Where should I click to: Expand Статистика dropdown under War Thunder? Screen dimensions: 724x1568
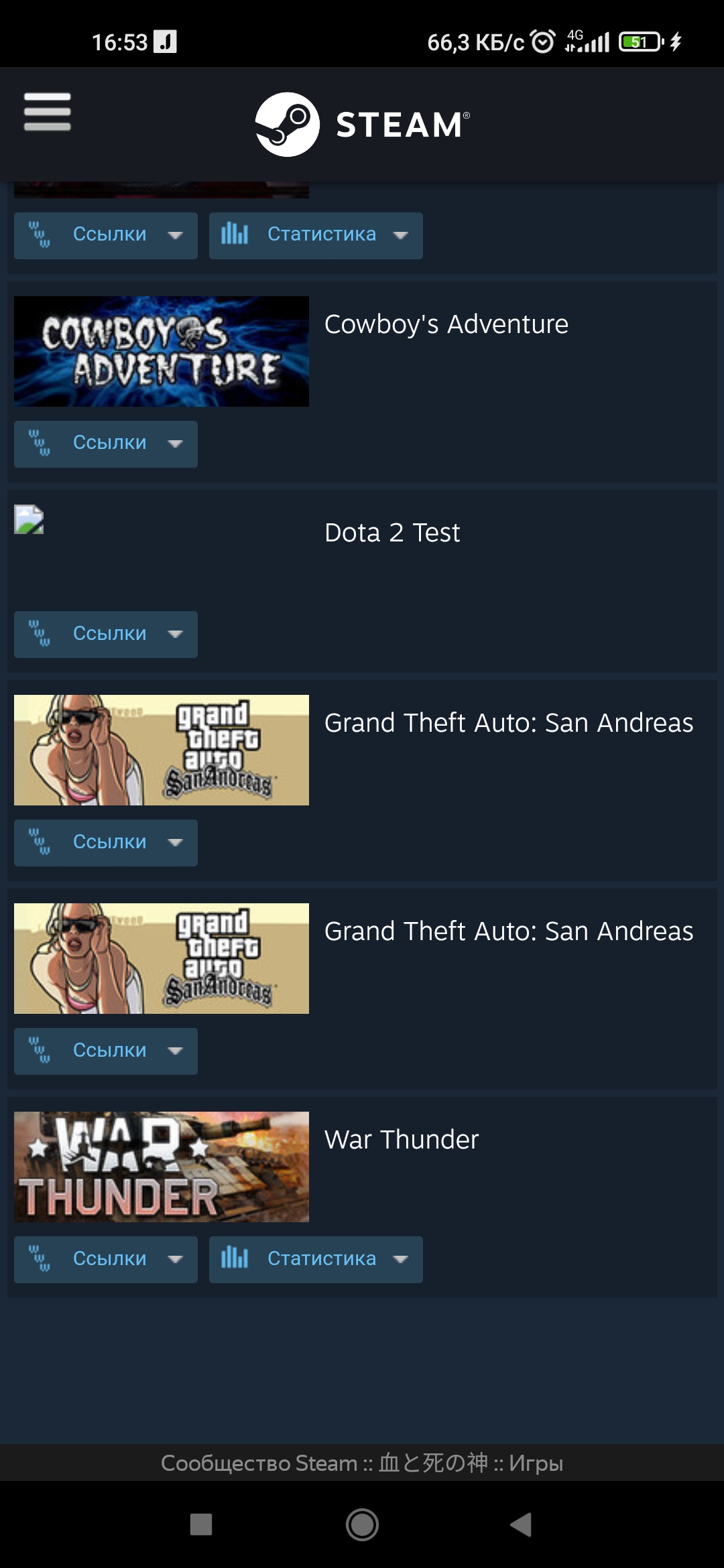click(x=316, y=1259)
